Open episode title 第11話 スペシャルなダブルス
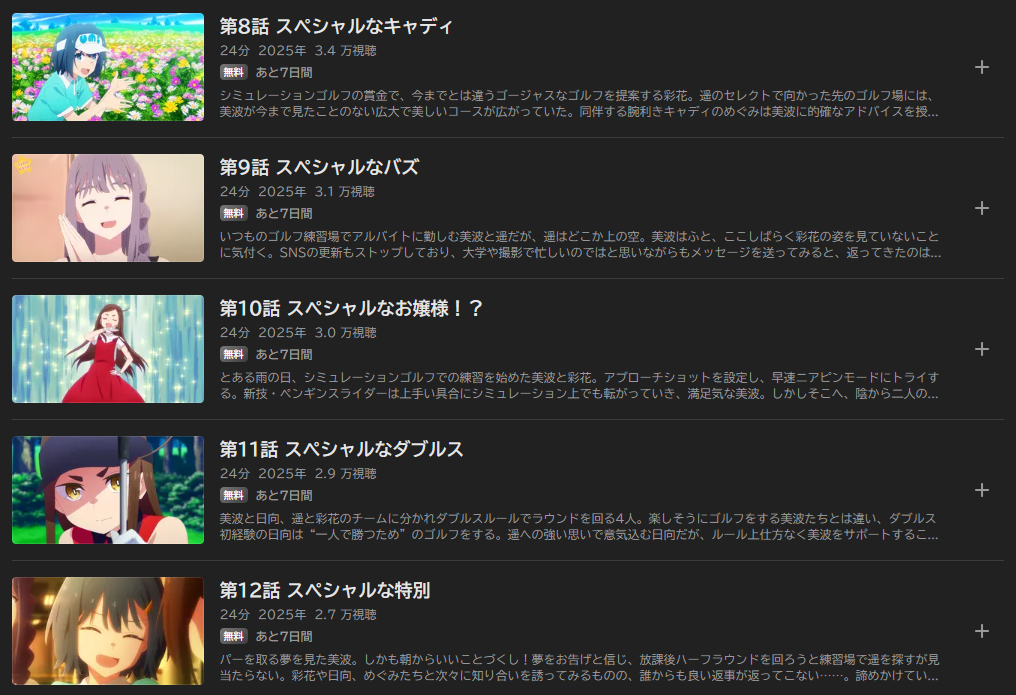The height and width of the screenshot is (695, 1016). pyautogui.click(x=341, y=449)
